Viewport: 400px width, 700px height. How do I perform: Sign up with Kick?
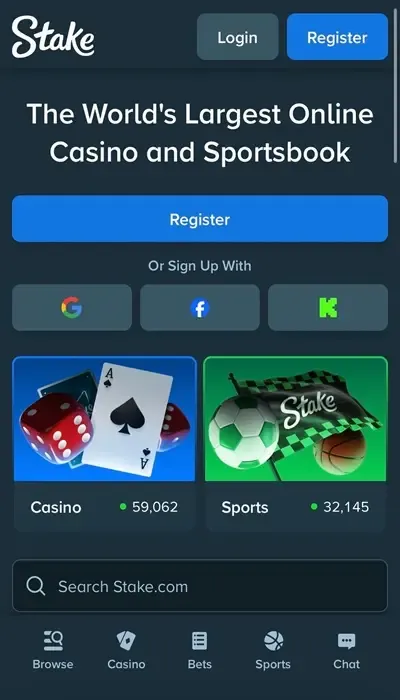pyautogui.click(x=328, y=308)
